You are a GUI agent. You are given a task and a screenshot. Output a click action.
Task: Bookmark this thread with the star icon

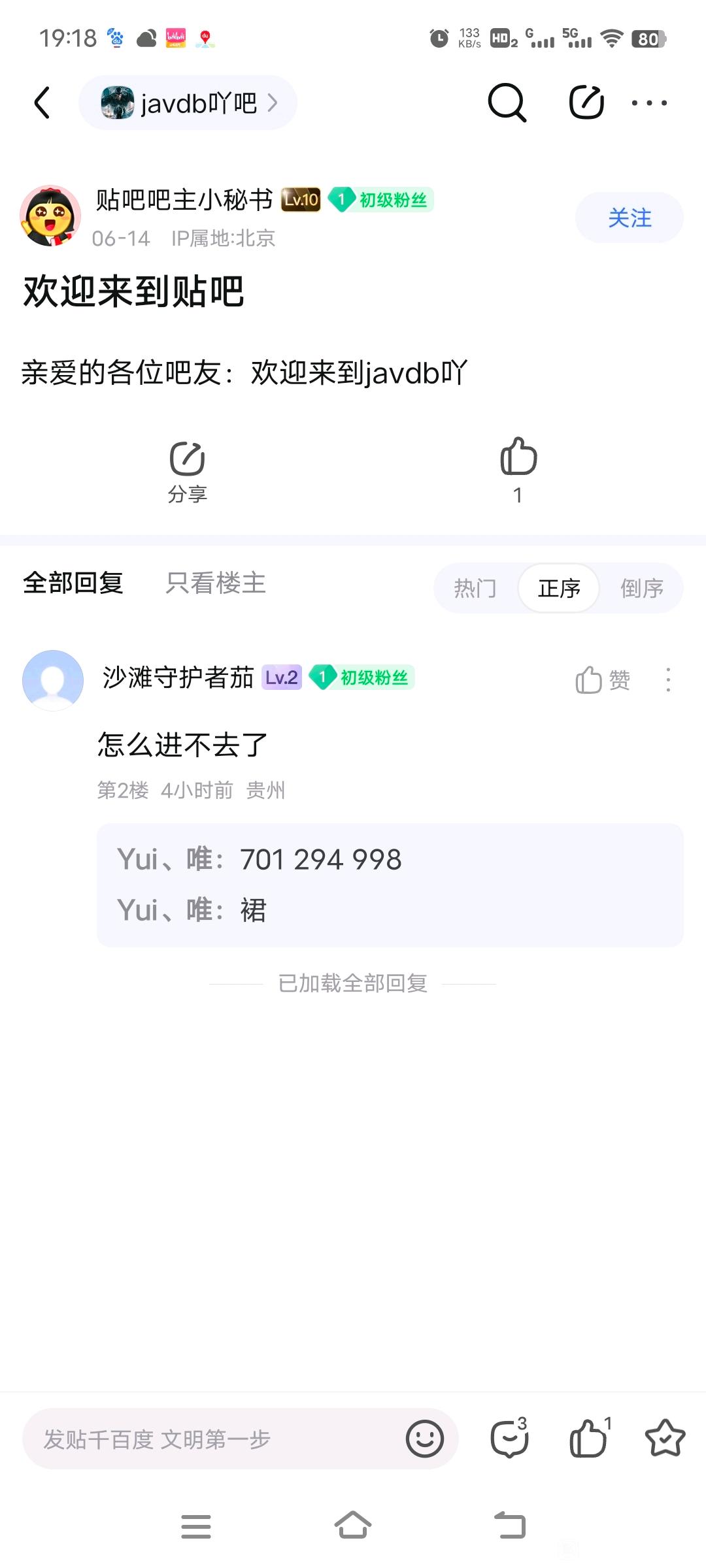tap(665, 1439)
